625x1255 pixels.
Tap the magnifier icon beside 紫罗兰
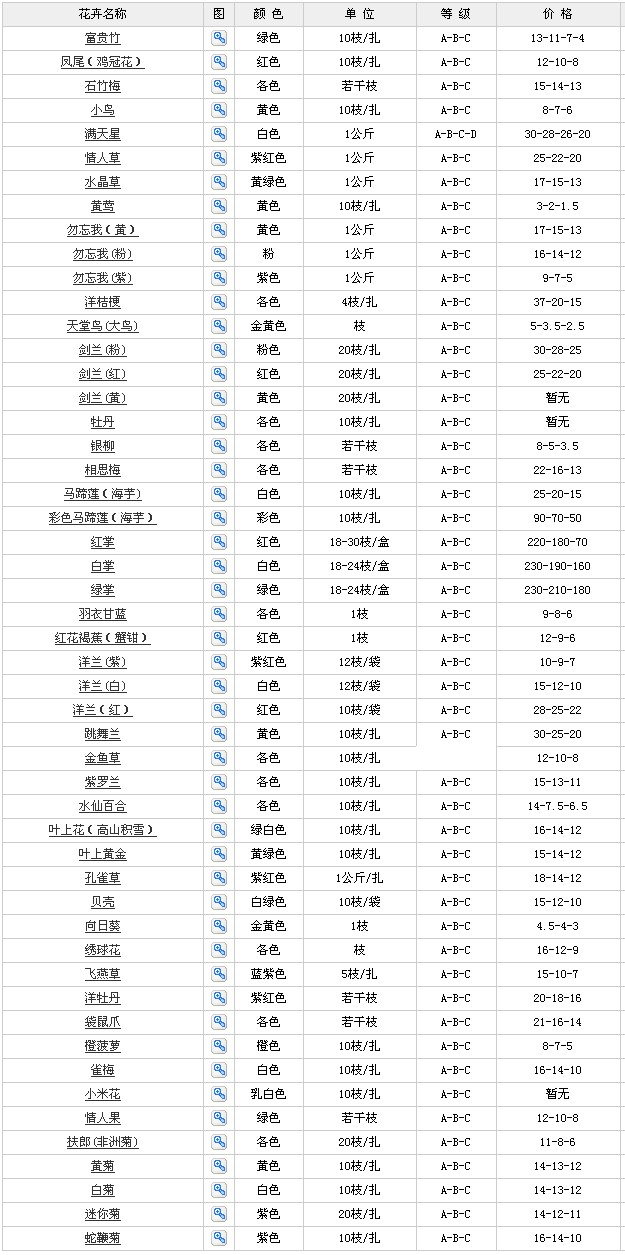[219, 782]
